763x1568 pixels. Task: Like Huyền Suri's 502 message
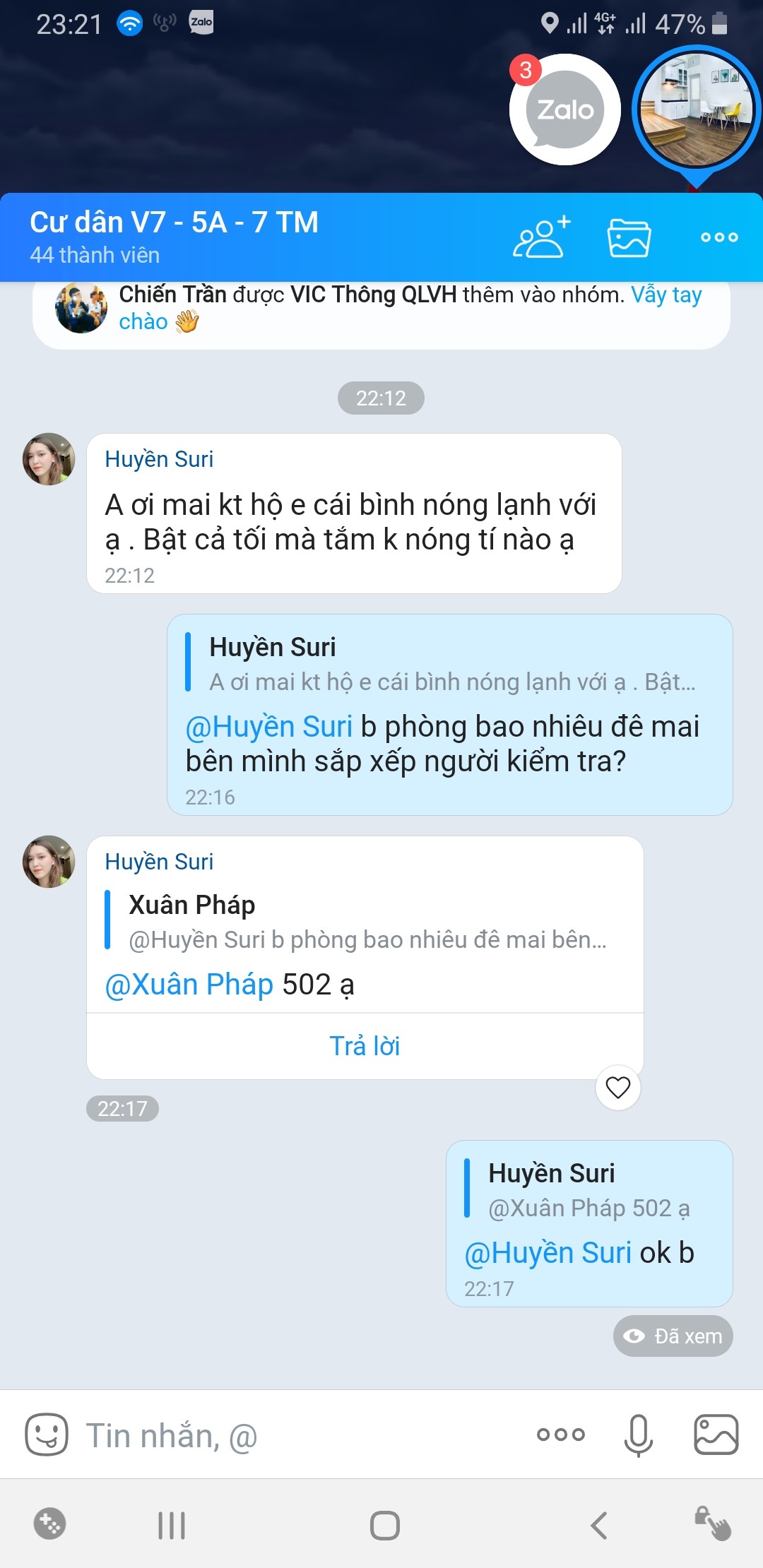[x=618, y=1087]
